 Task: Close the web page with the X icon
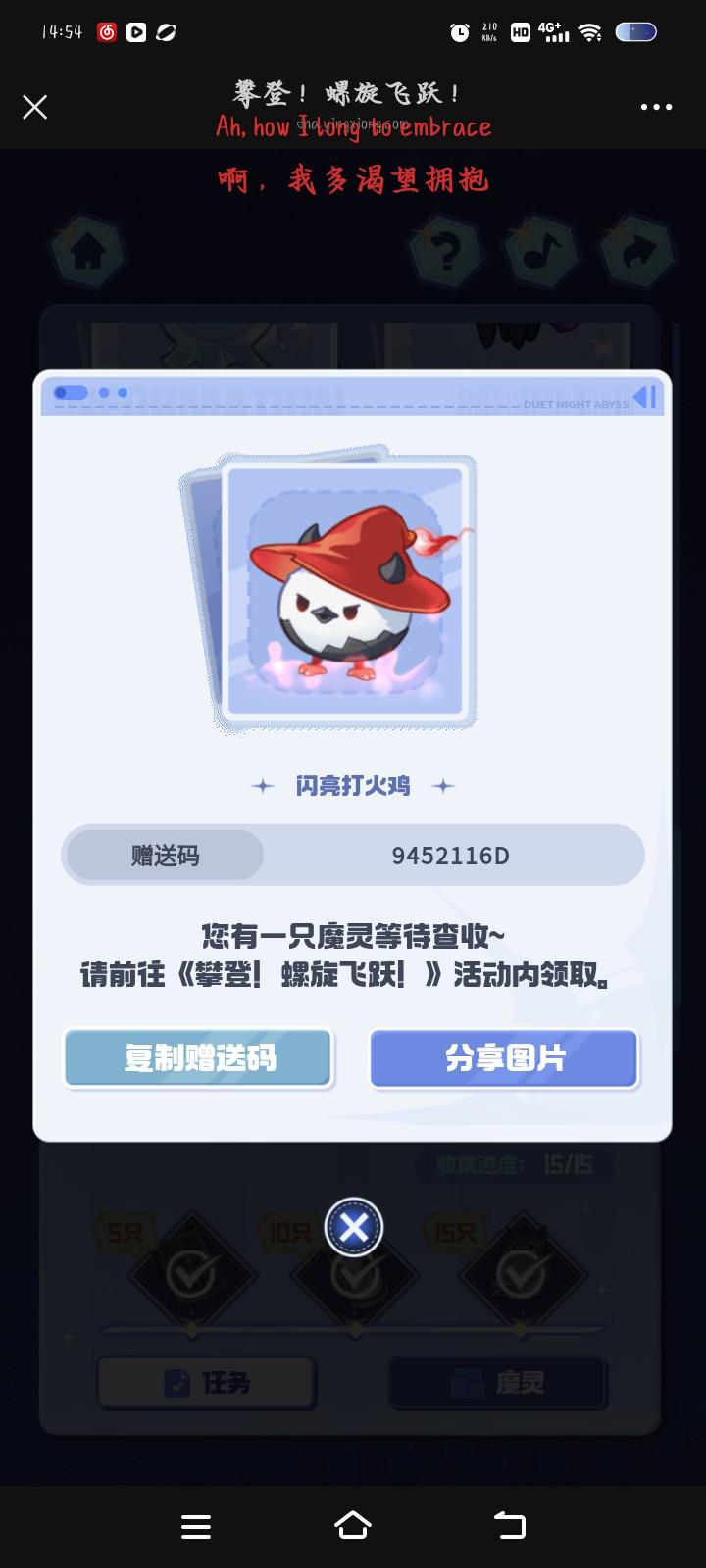[35, 107]
